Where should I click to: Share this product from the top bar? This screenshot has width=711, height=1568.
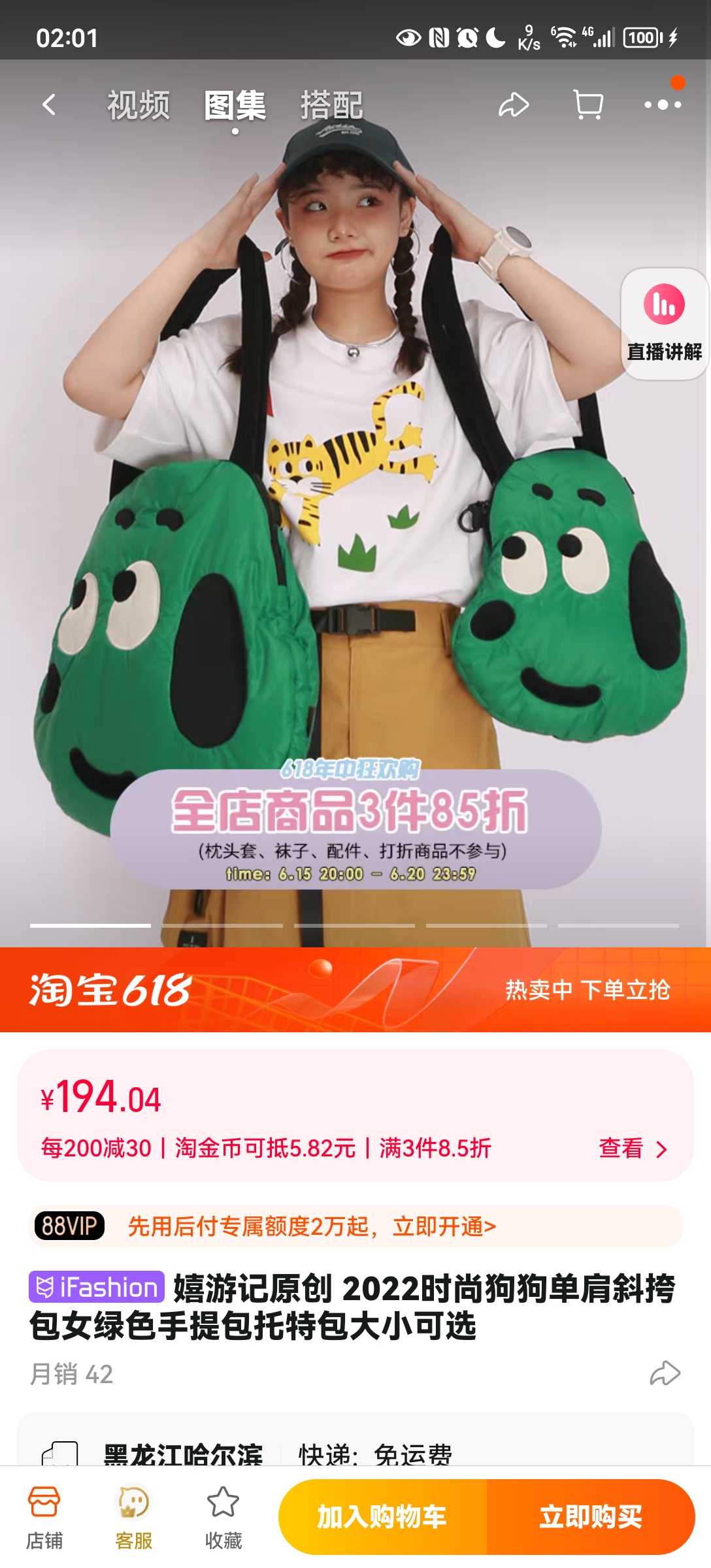514,105
